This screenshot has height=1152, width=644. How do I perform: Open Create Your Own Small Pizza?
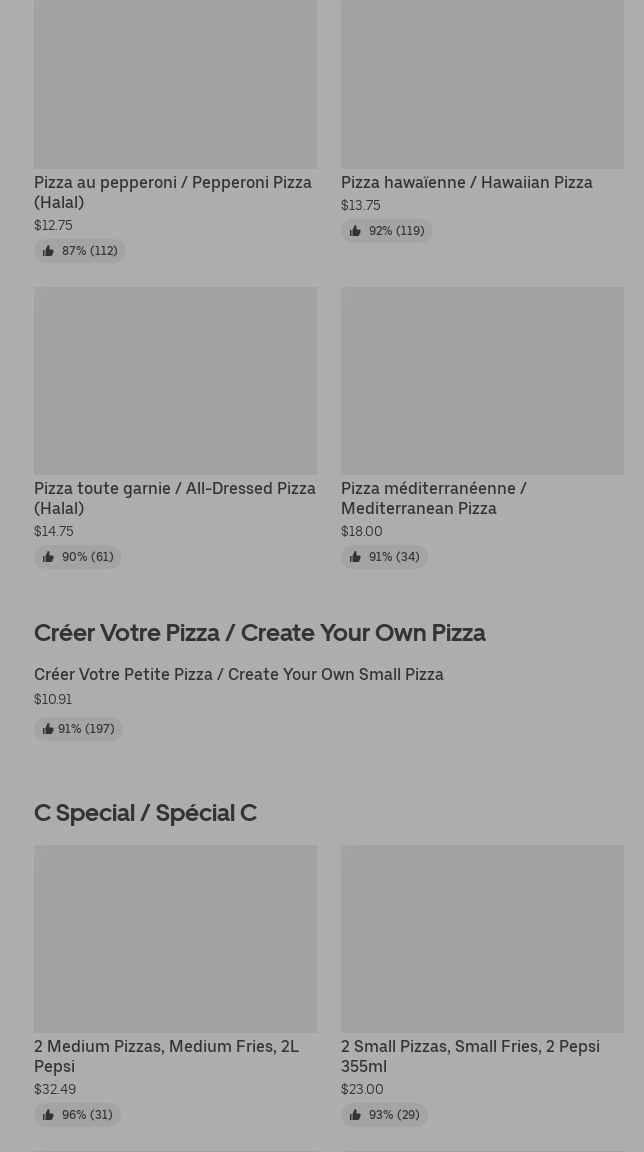click(x=238, y=675)
